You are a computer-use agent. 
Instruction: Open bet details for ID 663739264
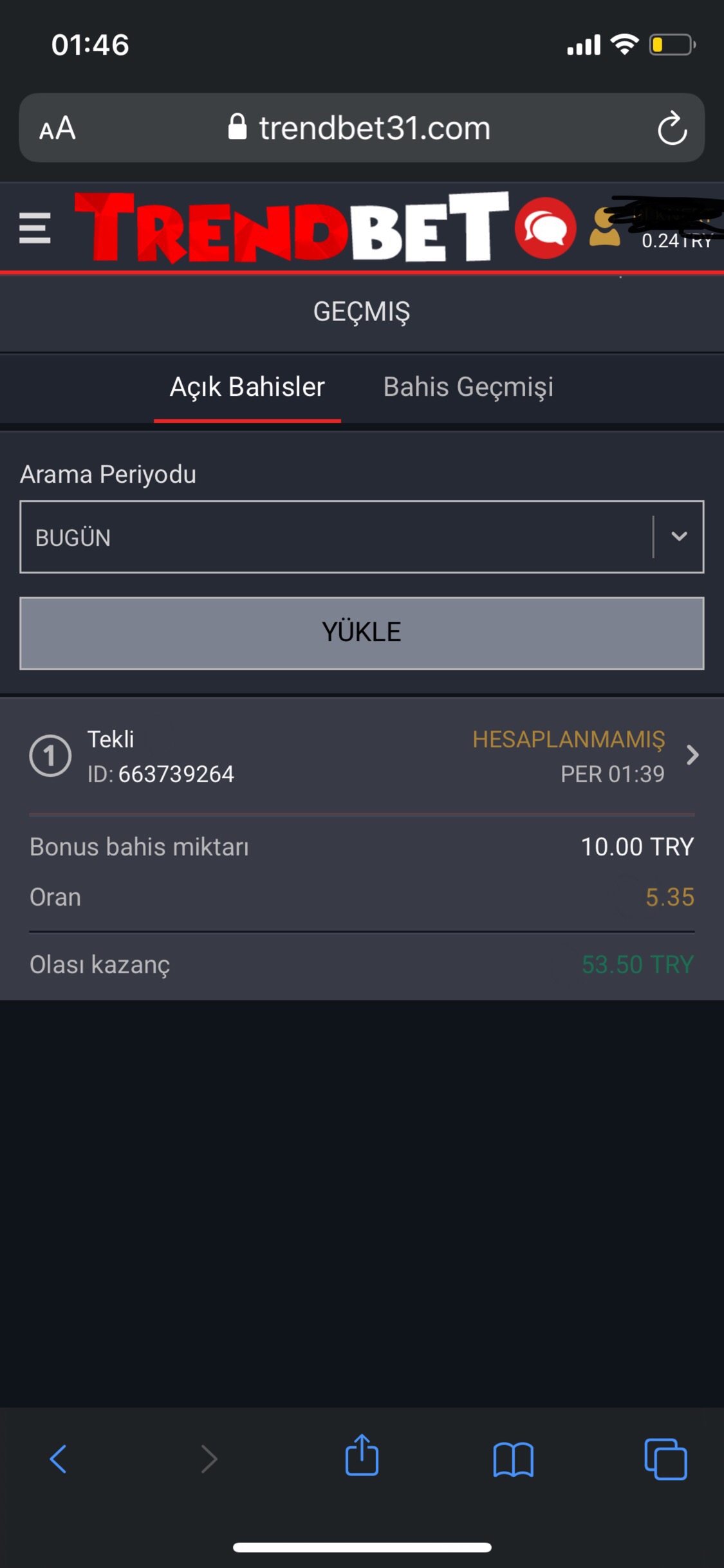pyautogui.click(x=362, y=756)
